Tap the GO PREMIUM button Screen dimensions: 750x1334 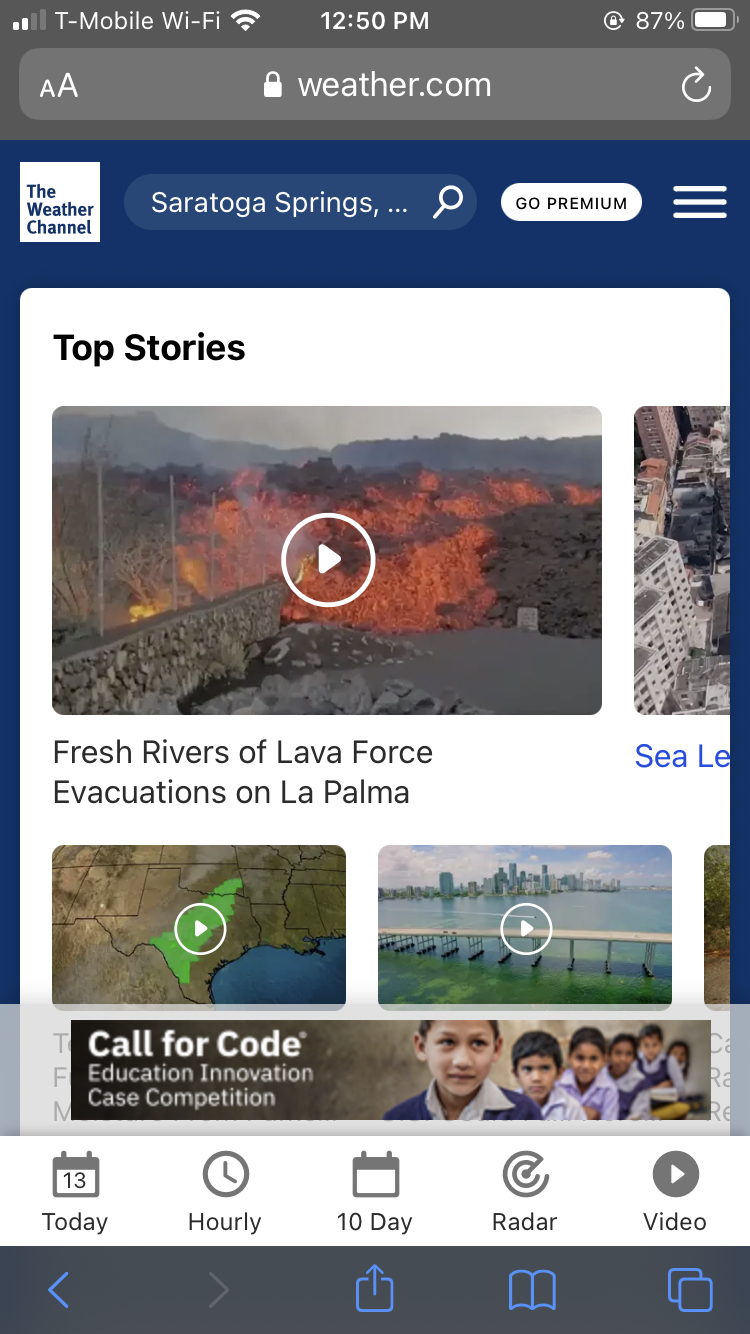pos(571,203)
